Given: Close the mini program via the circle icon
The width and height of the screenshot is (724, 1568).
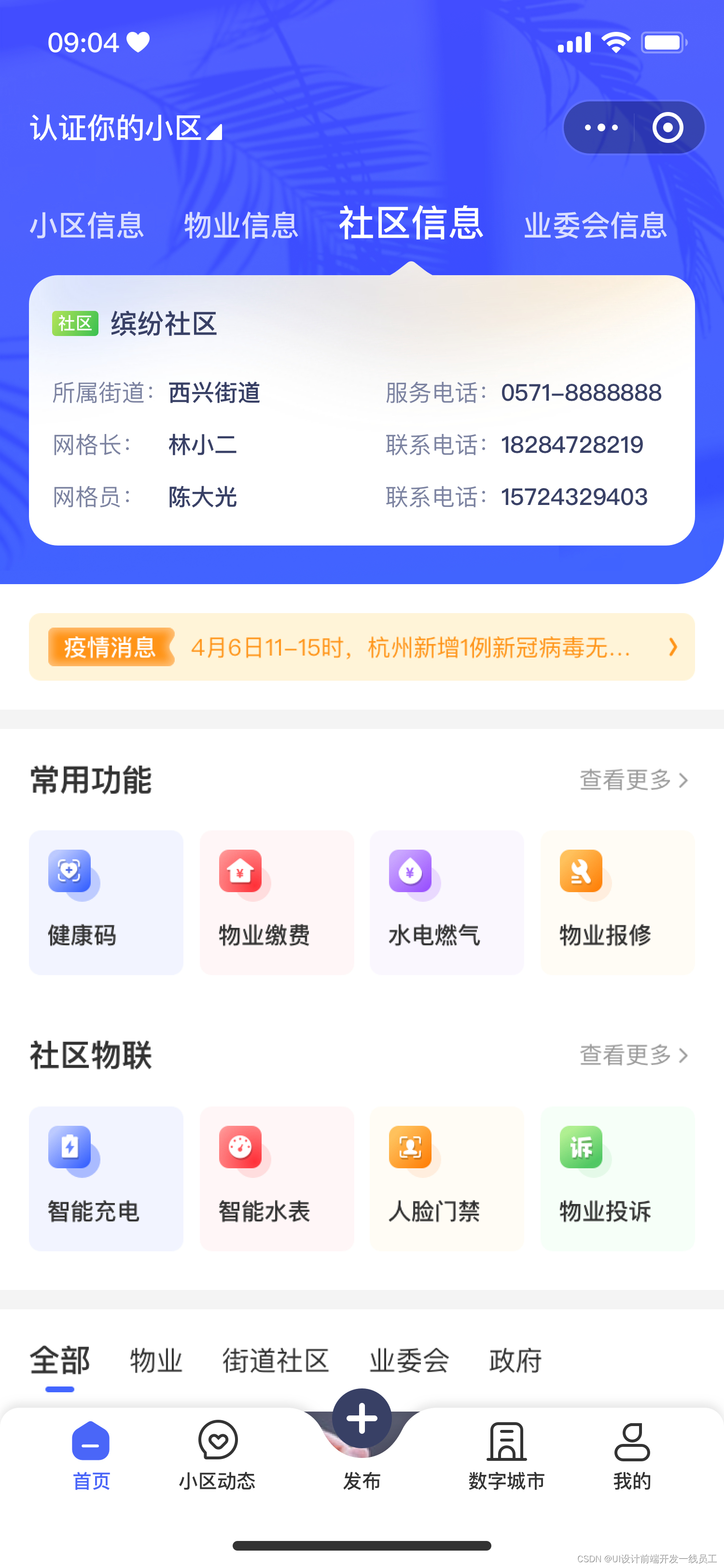Looking at the screenshot, I should click(x=668, y=128).
